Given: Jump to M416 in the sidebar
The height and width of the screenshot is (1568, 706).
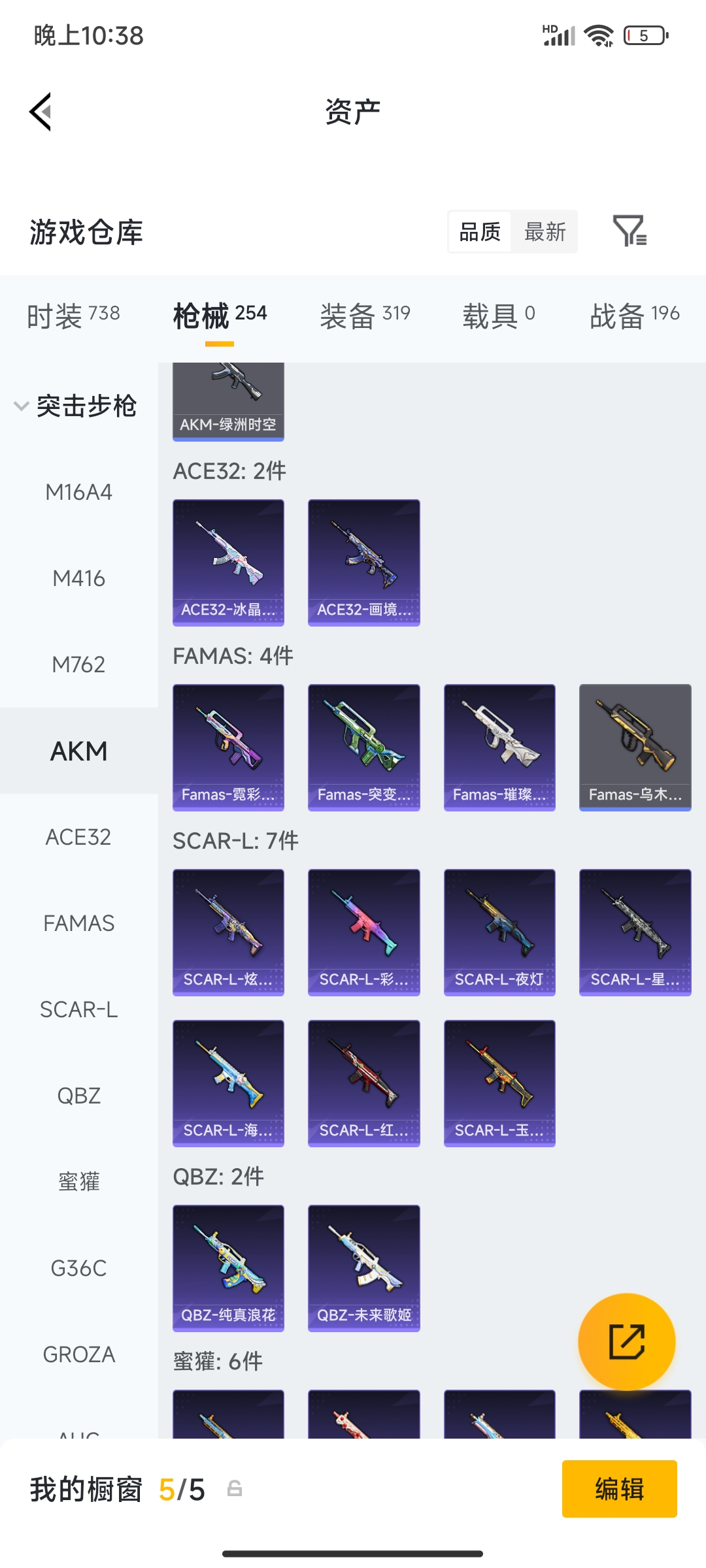Looking at the screenshot, I should (79, 578).
